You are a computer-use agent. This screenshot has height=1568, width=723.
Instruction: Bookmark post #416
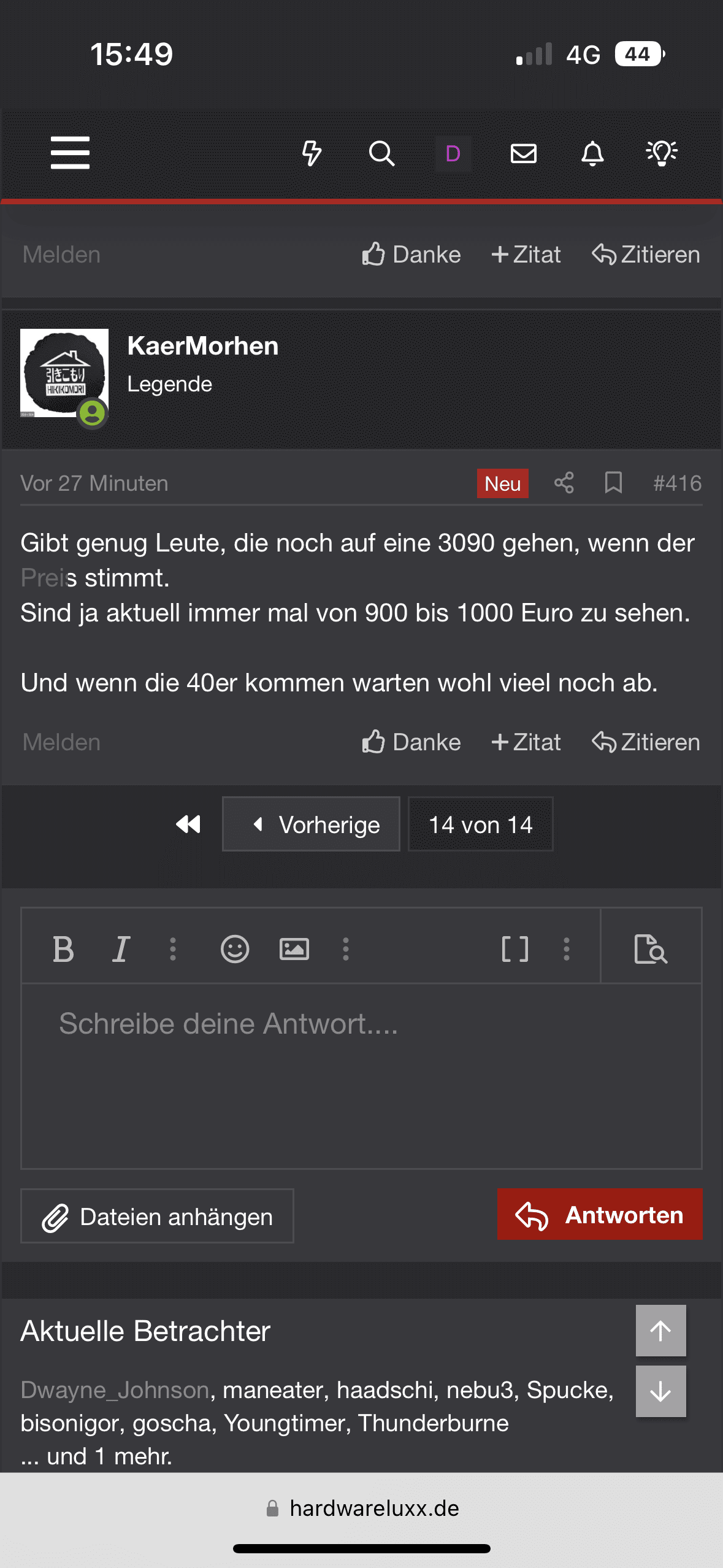(613, 483)
